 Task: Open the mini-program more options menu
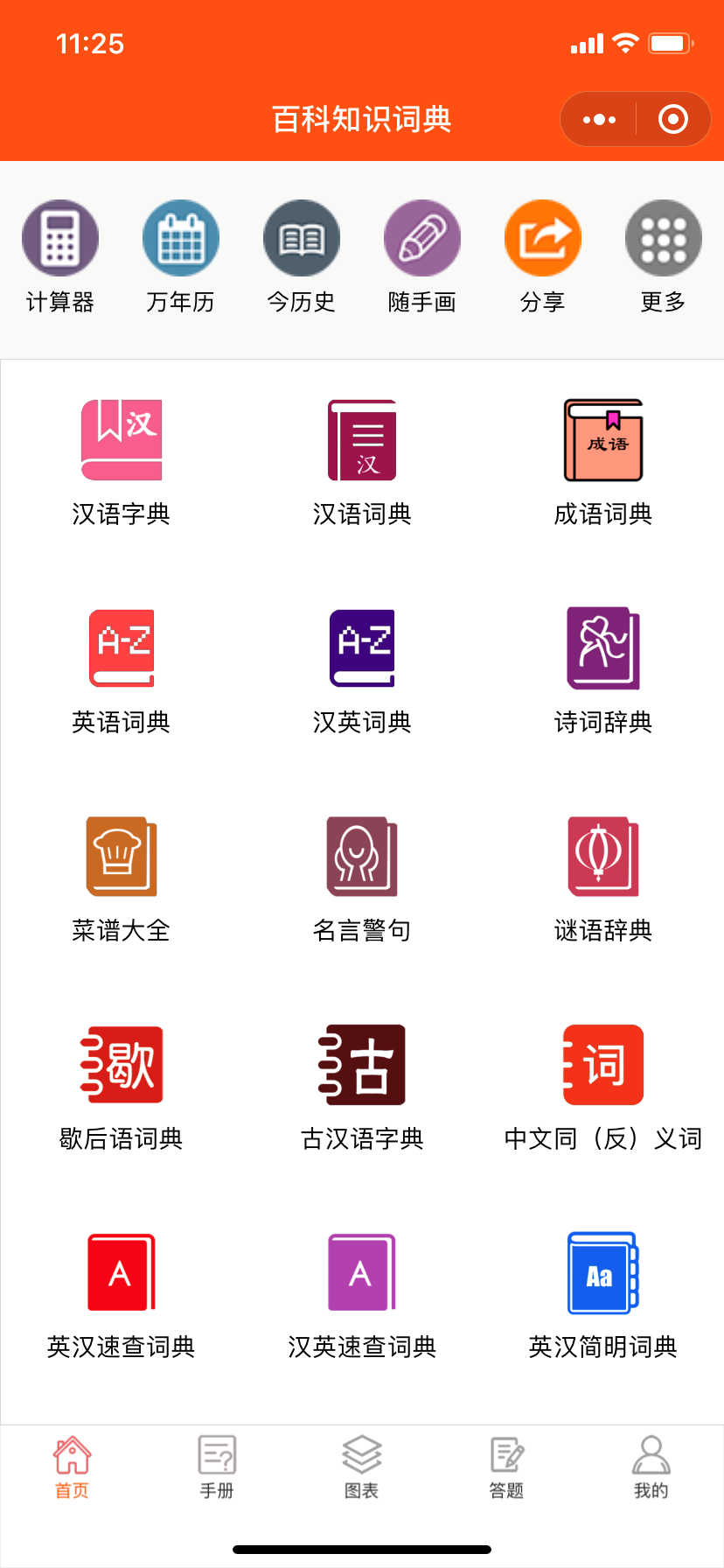click(x=599, y=119)
